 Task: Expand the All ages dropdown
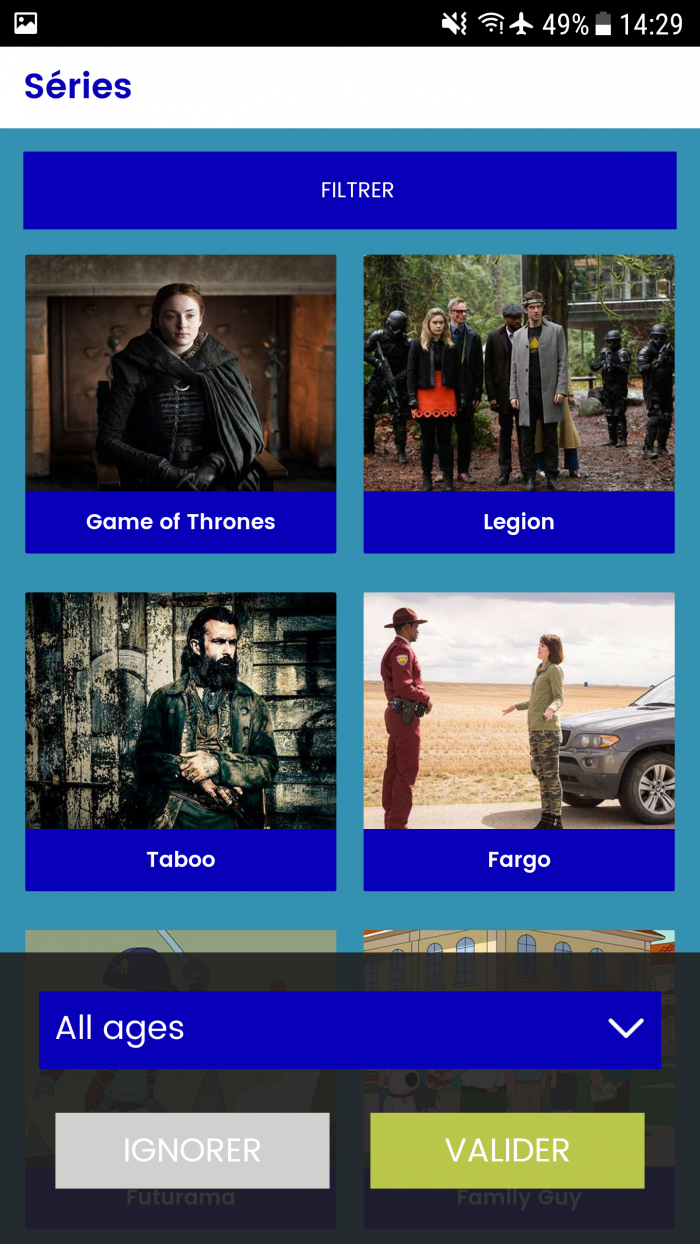[x=350, y=1029]
